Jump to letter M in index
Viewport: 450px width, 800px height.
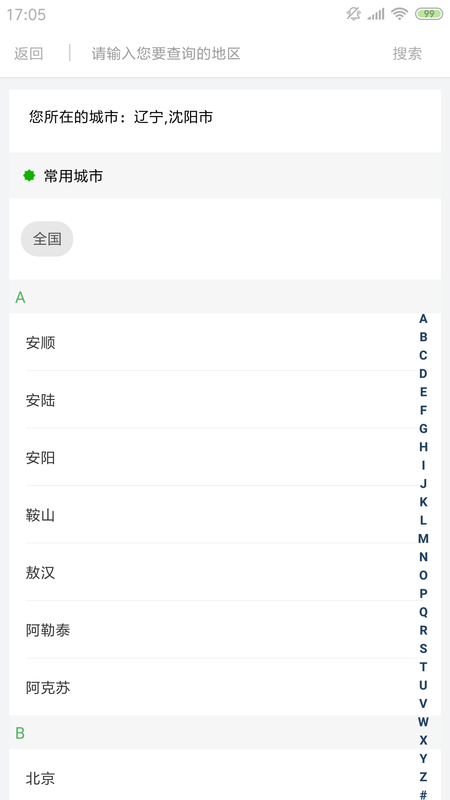coord(423,538)
